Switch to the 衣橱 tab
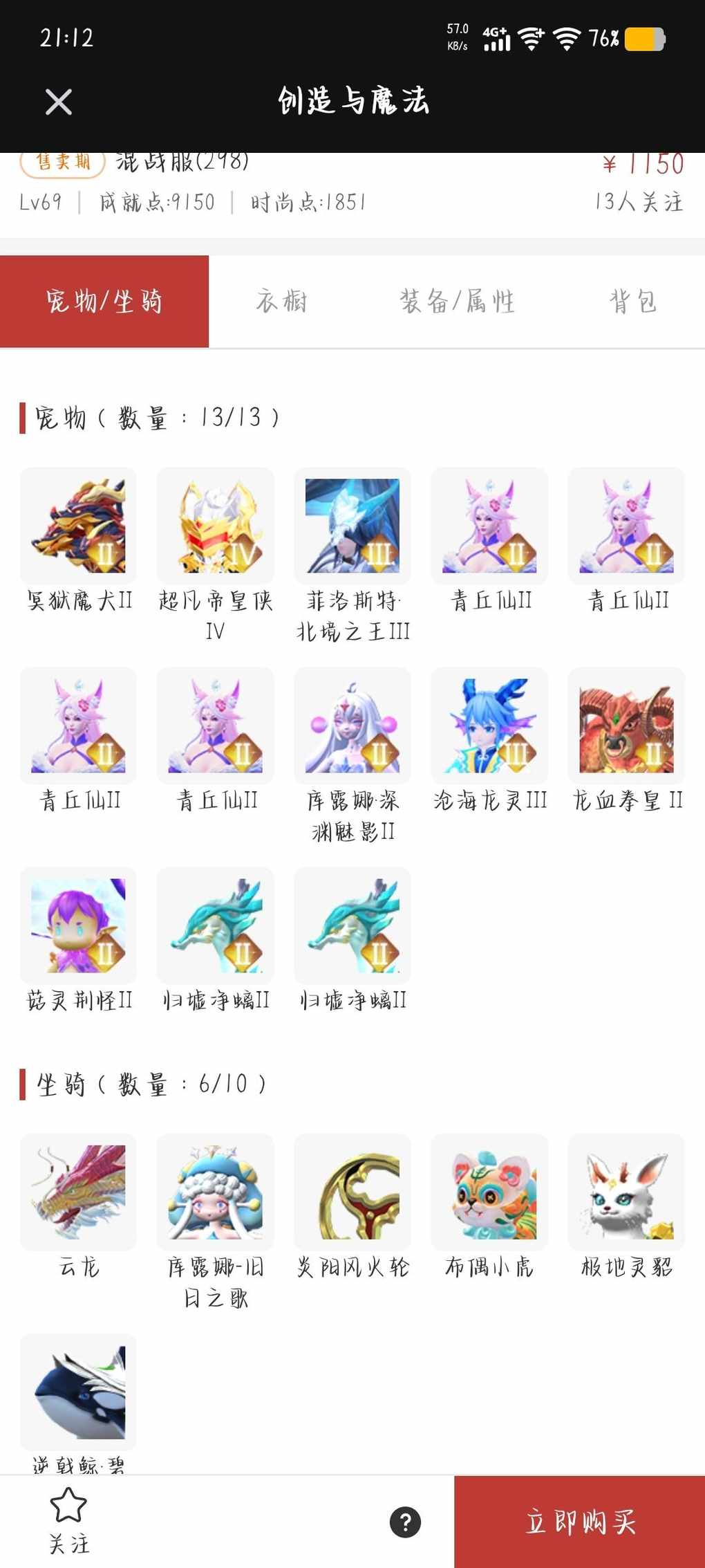 [x=282, y=302]
